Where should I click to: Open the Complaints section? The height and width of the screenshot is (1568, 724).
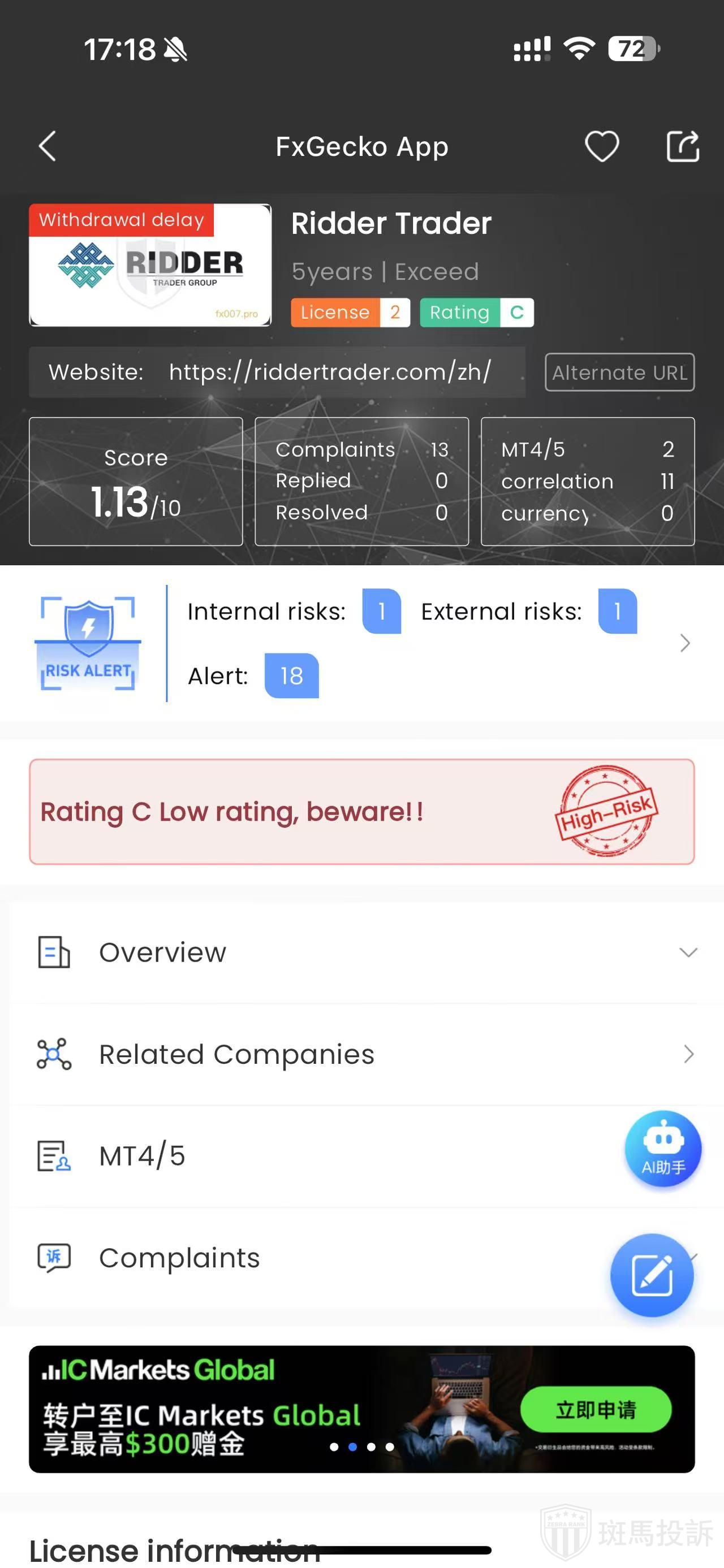[x=304, y=1258]
